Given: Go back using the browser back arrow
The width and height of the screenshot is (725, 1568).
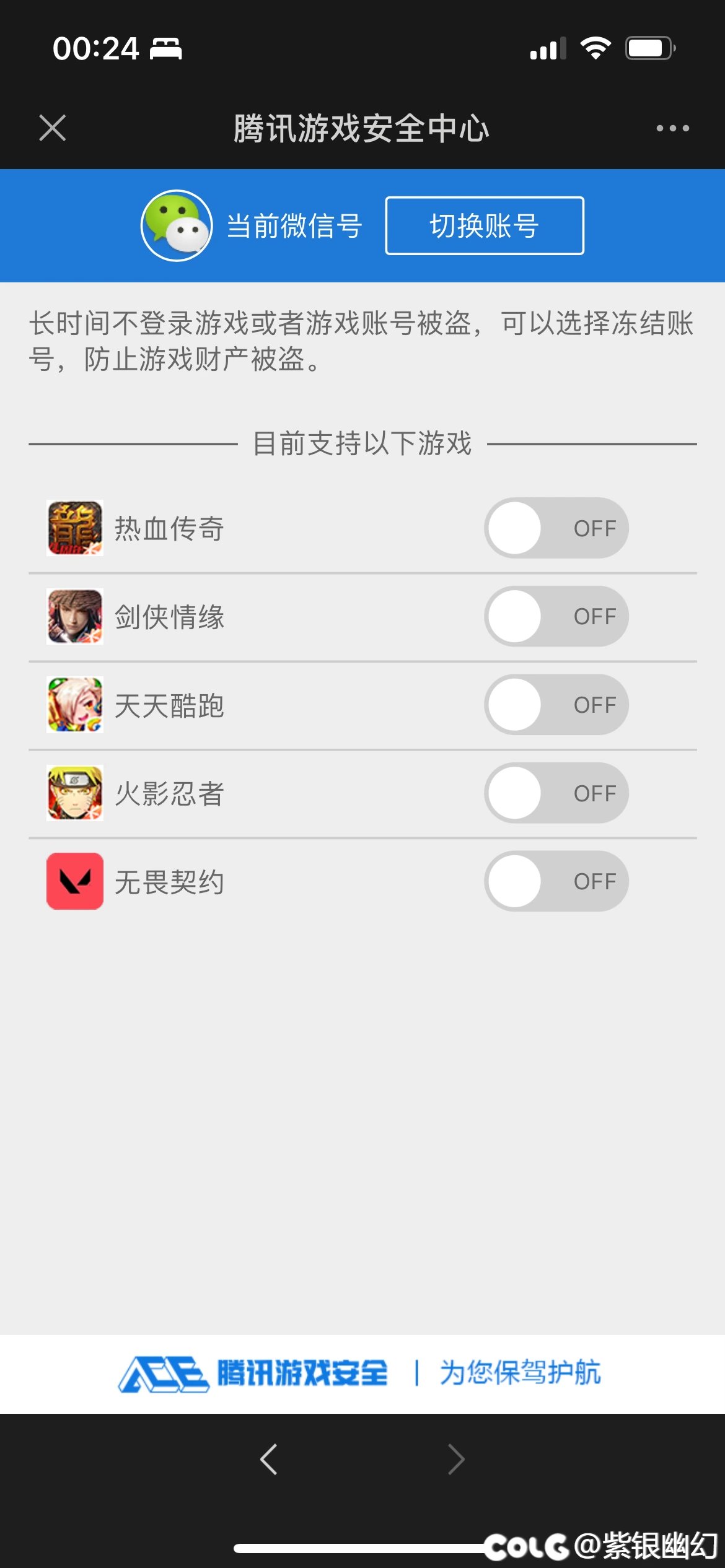Looking at the screenshot, I should click(269, 1460).
